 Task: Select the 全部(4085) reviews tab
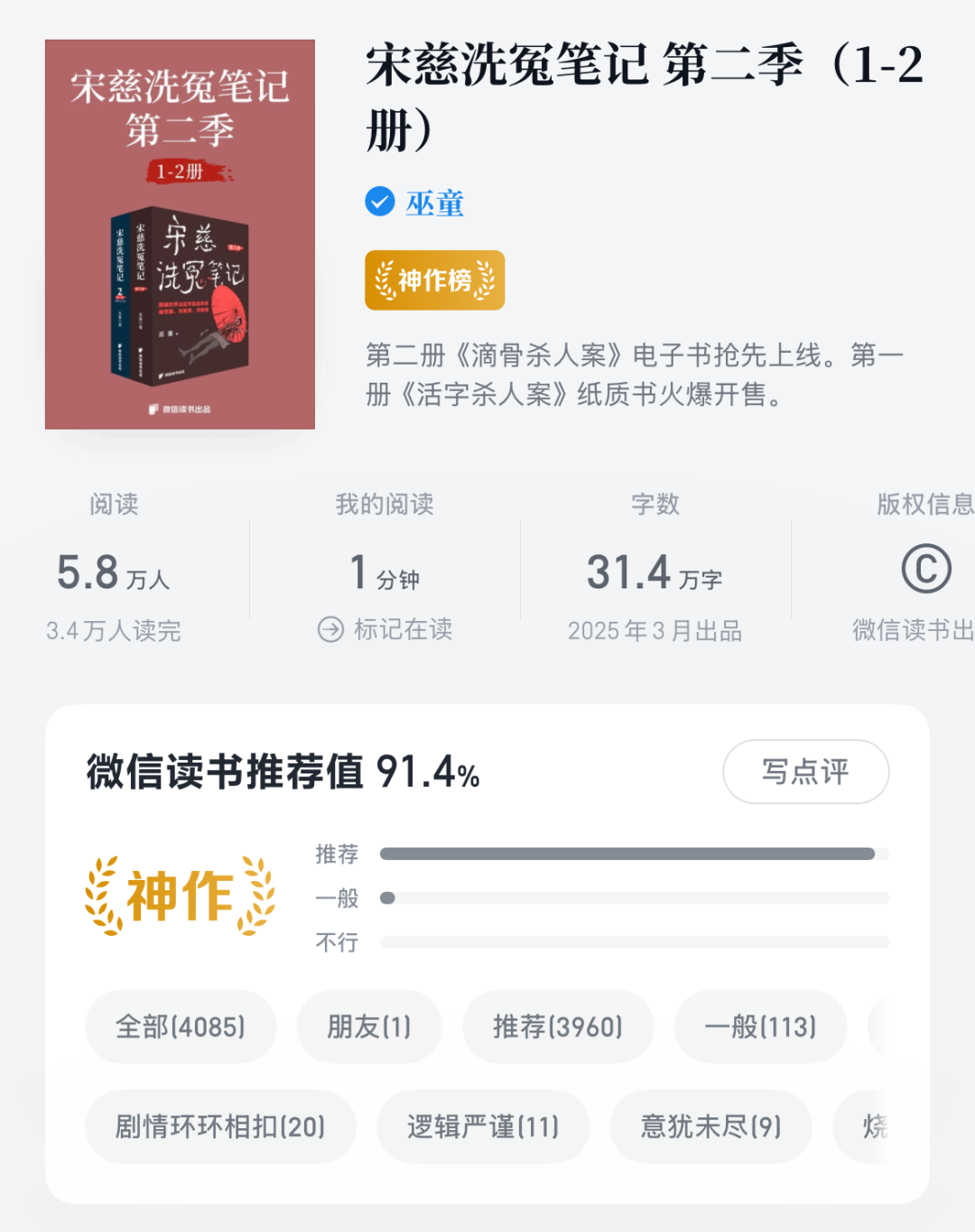[181, 1026]
